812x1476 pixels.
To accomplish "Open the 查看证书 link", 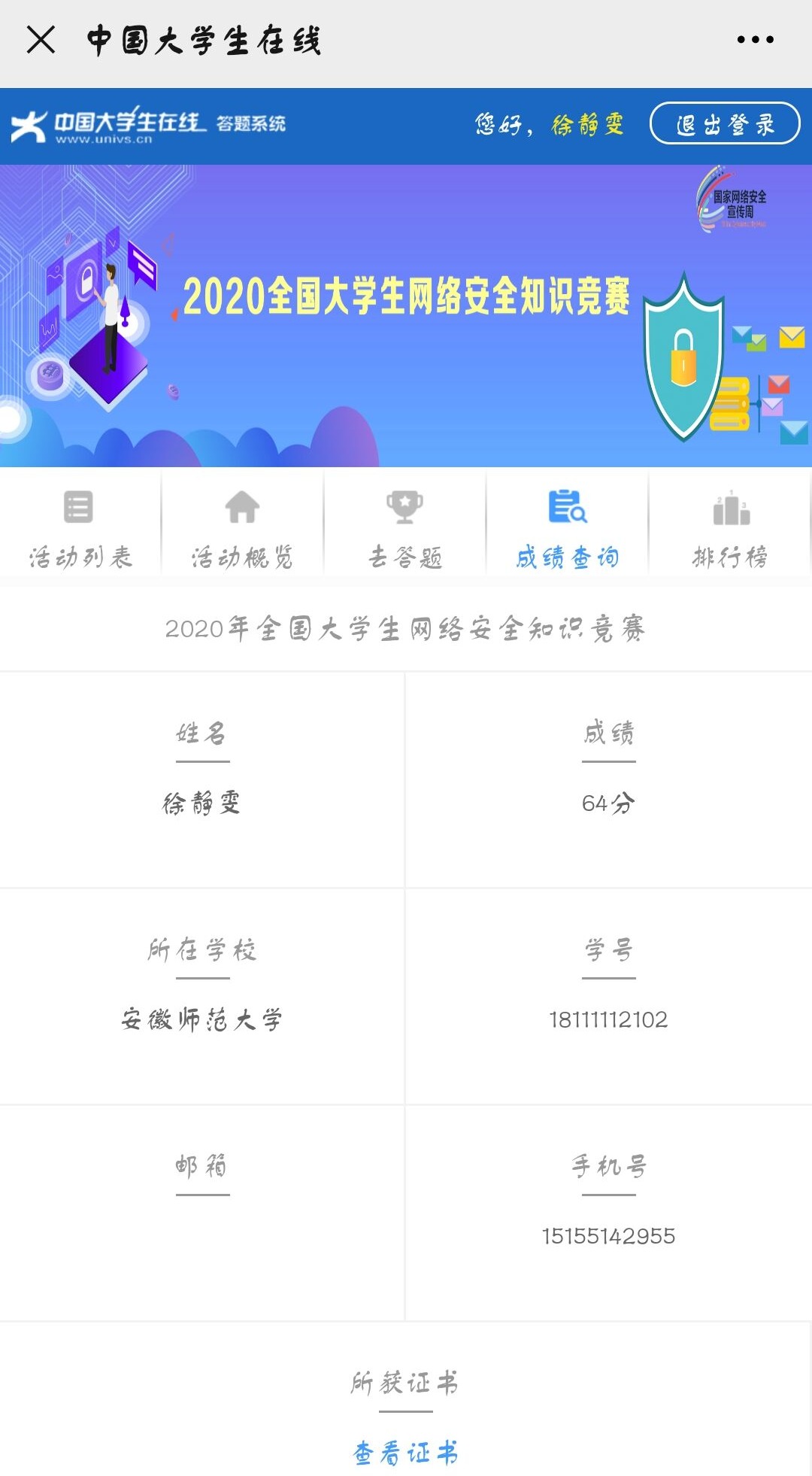I will [405, 1453].
